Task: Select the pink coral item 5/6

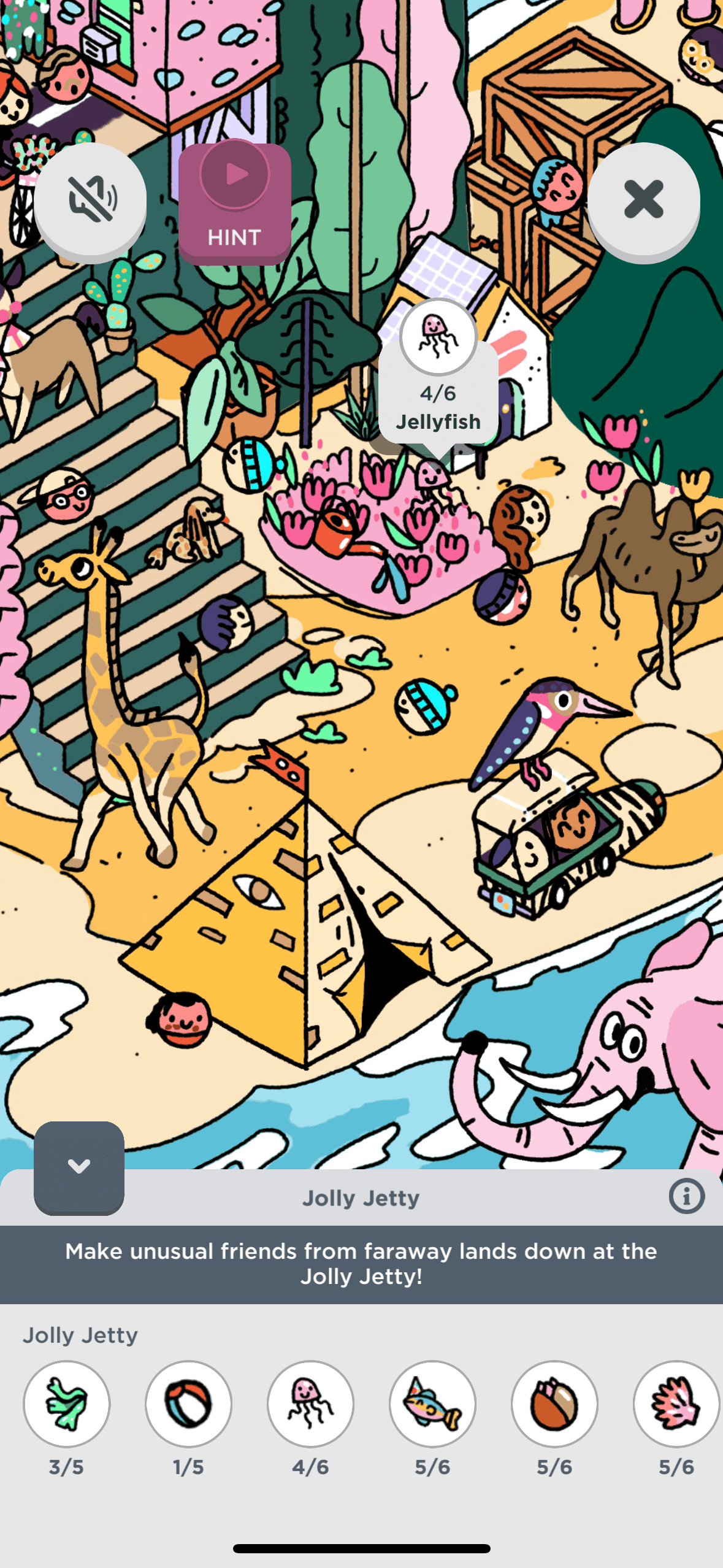Action: pyautogui.click(x=676, y=1404)
